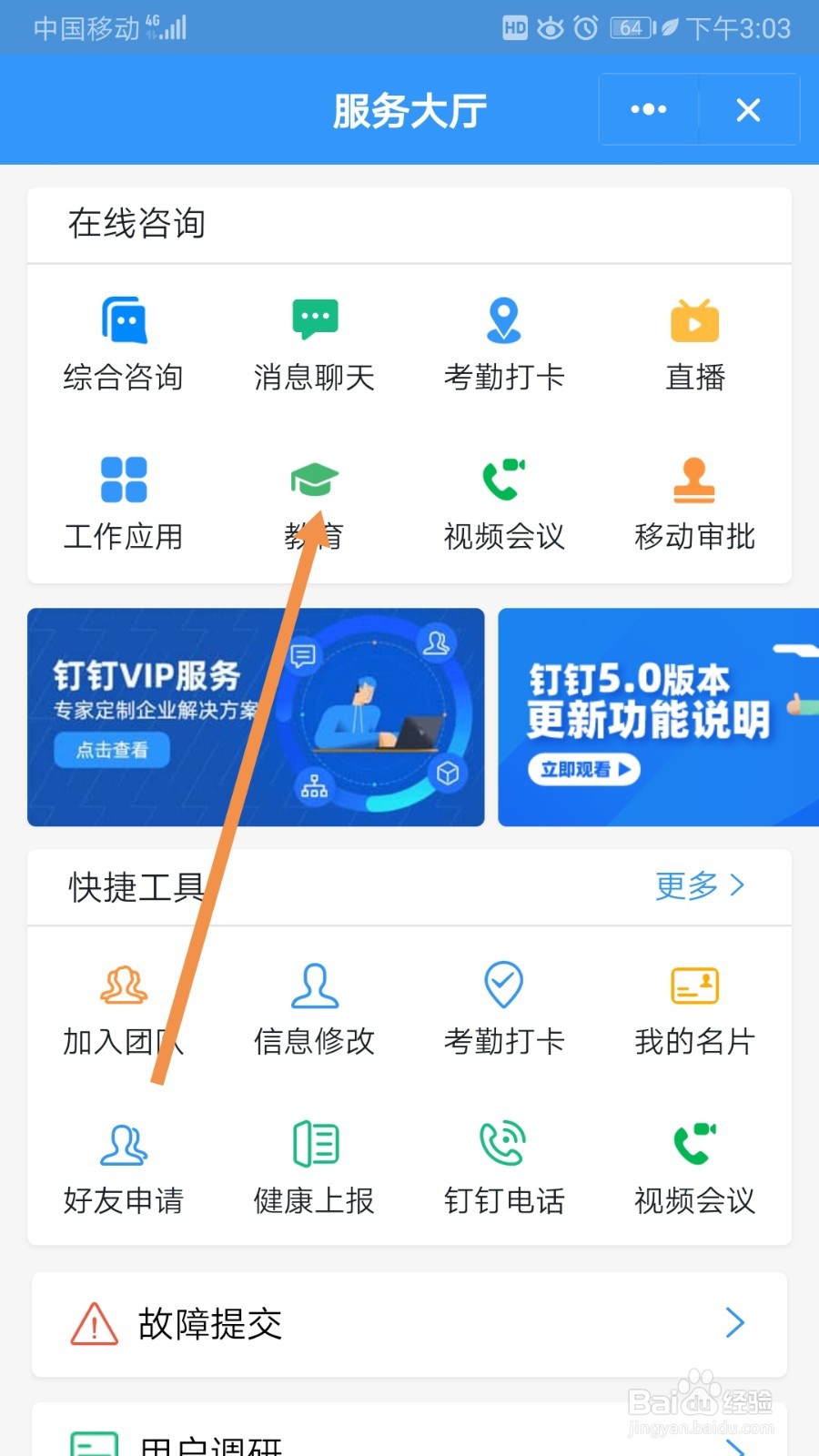Viewport: 819px width, 1456px height.
Task: Expand the 故障提交 fault submission entry
Action: 409,1324
